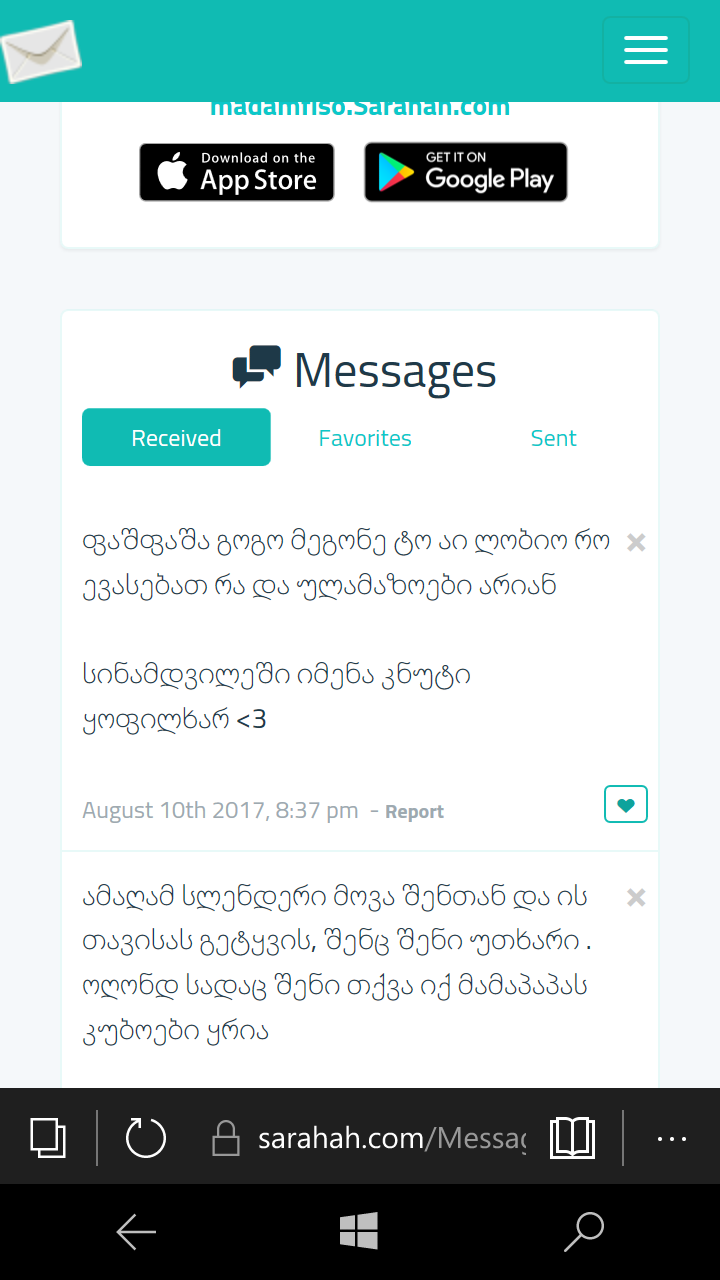Image resolution: width=720 pixels, height=1280 pixels.
Task: Delete the second received message
Action: (636, 898)
